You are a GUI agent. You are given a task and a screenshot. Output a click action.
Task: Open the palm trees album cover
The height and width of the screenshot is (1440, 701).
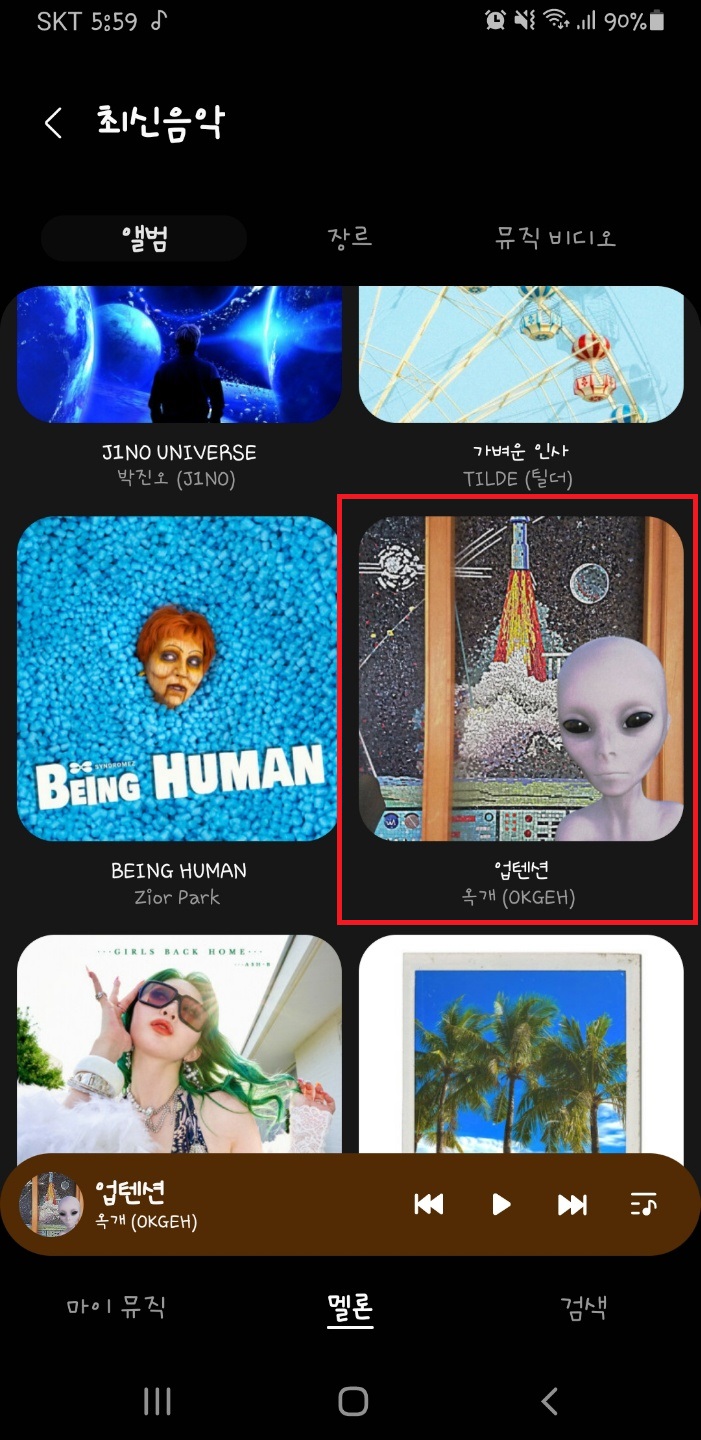pyautogui.click(x=521, y=1045)
